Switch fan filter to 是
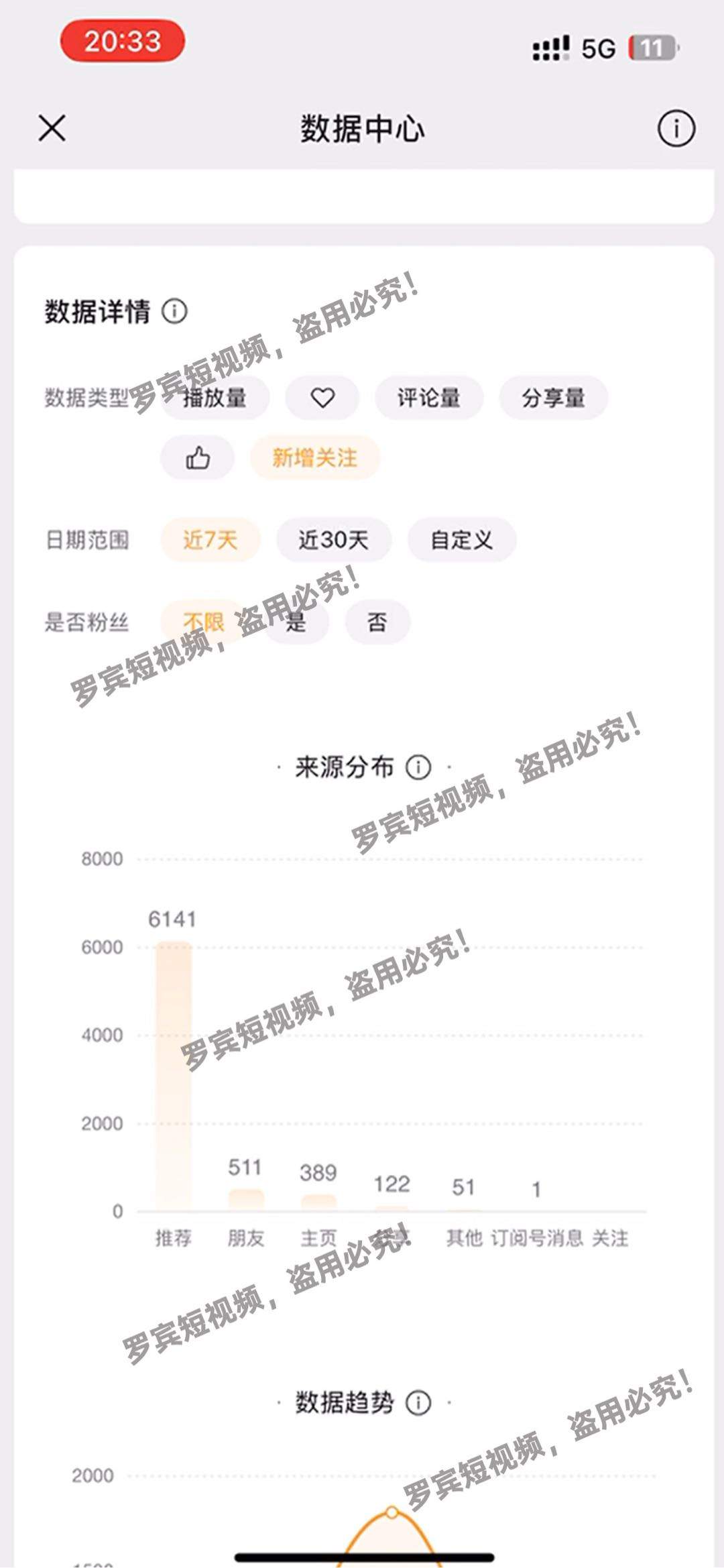Screen dimensions: 724x1568 tap(297, 622)
